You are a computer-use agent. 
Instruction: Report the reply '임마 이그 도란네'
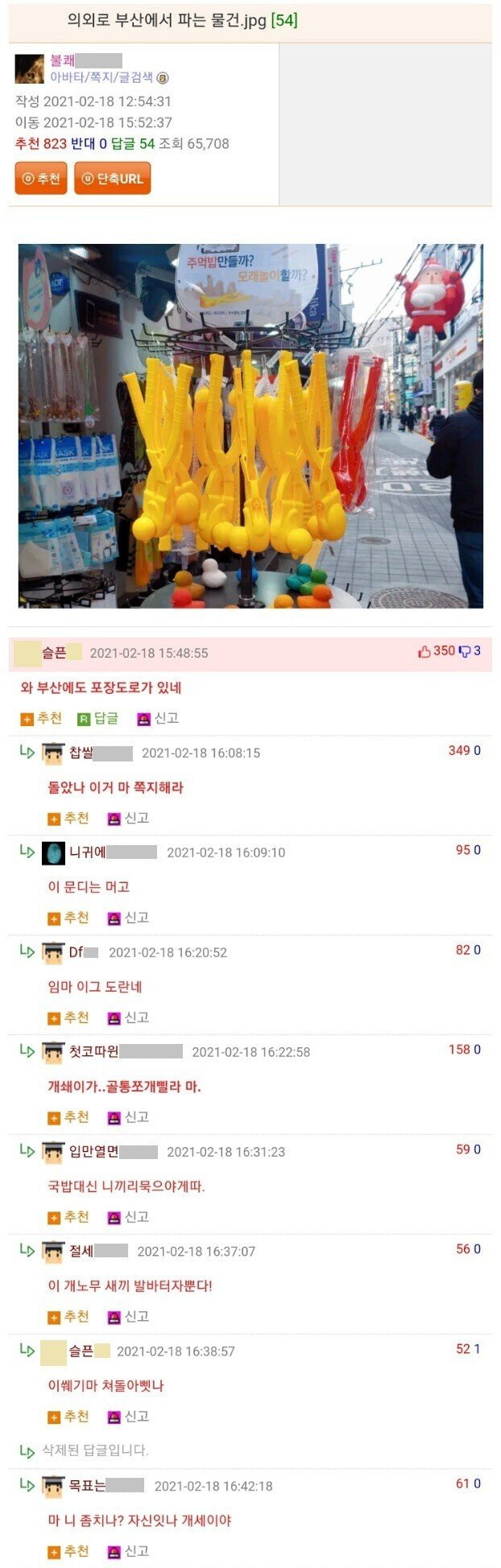pyautogui.click(x=129, y=1017)
